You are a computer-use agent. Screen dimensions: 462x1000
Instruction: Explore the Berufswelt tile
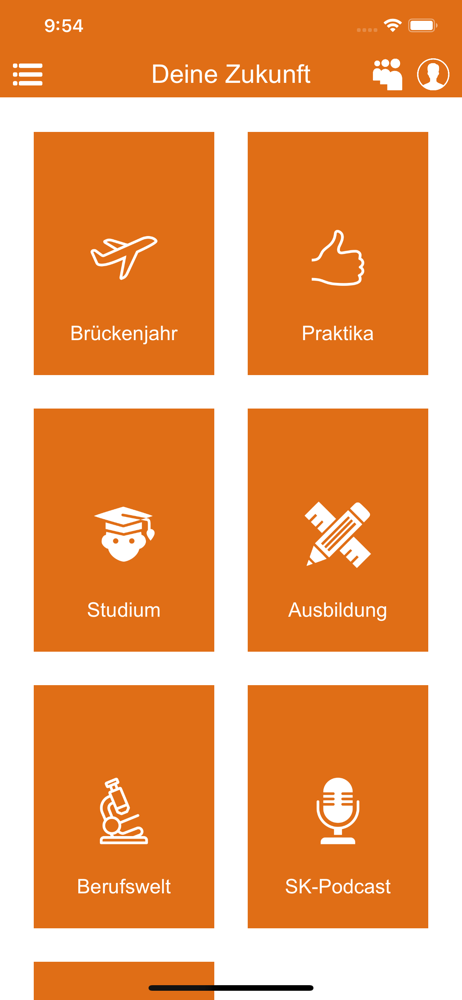tap(124, 807)
